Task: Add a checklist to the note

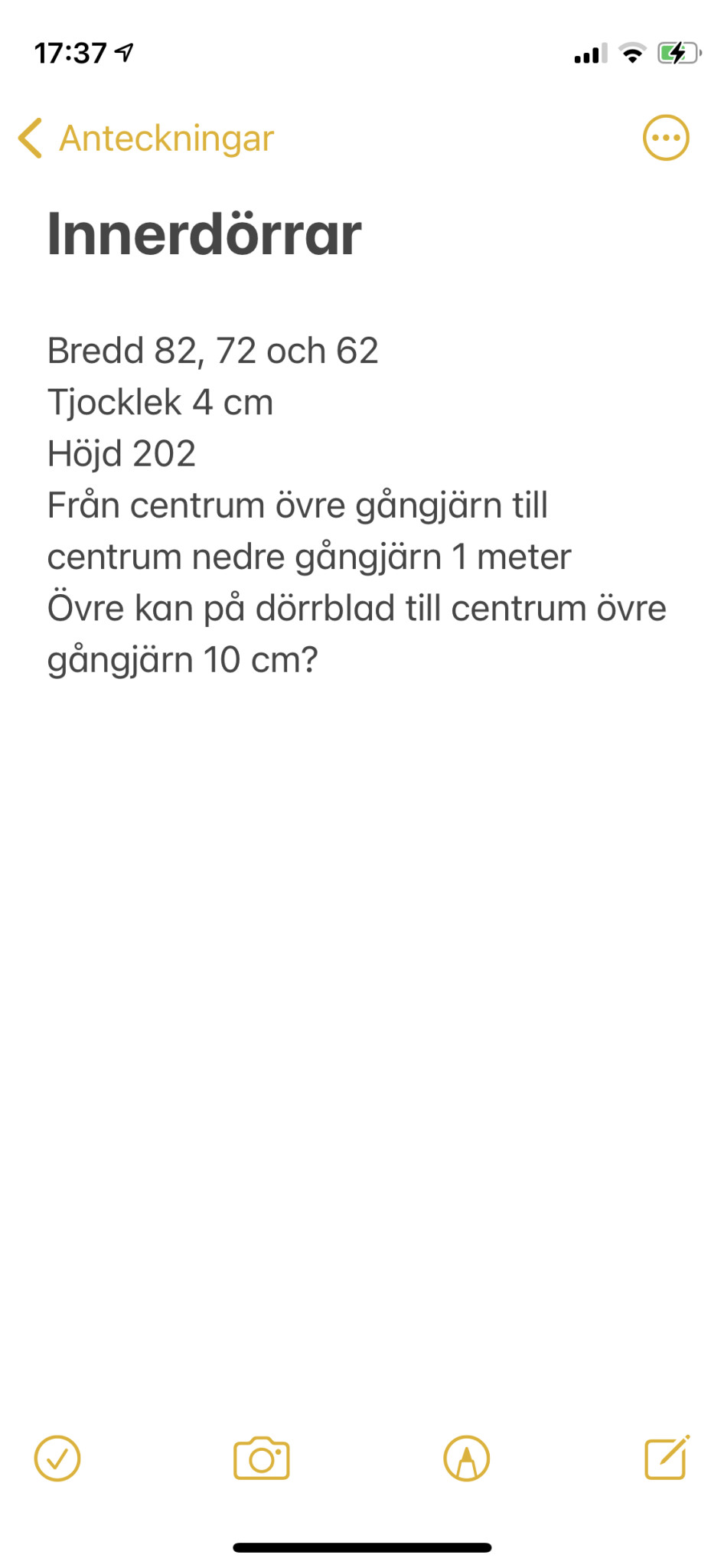Action: (57, 1459)
